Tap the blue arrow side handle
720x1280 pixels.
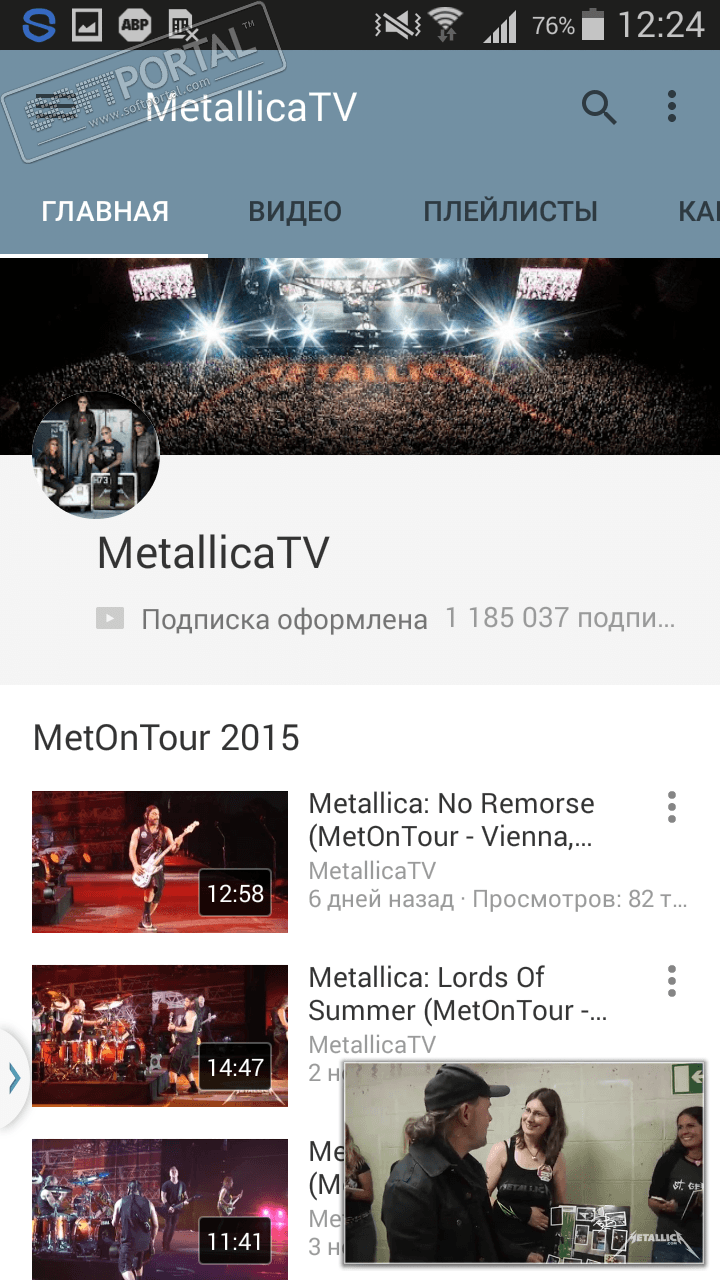13,1078
